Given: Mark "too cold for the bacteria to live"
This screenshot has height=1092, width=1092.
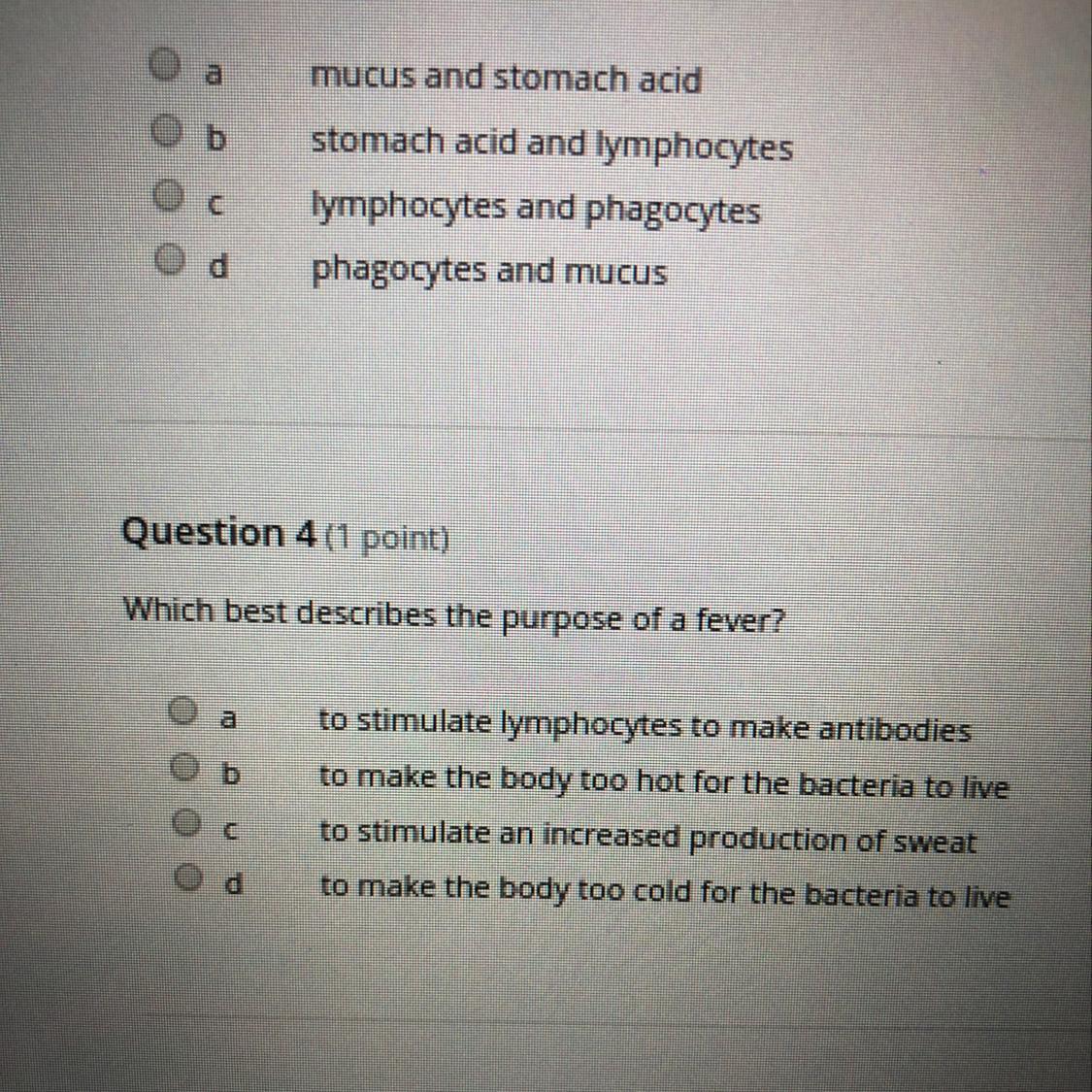Looking at the screenshot, I should click(189, 877).
